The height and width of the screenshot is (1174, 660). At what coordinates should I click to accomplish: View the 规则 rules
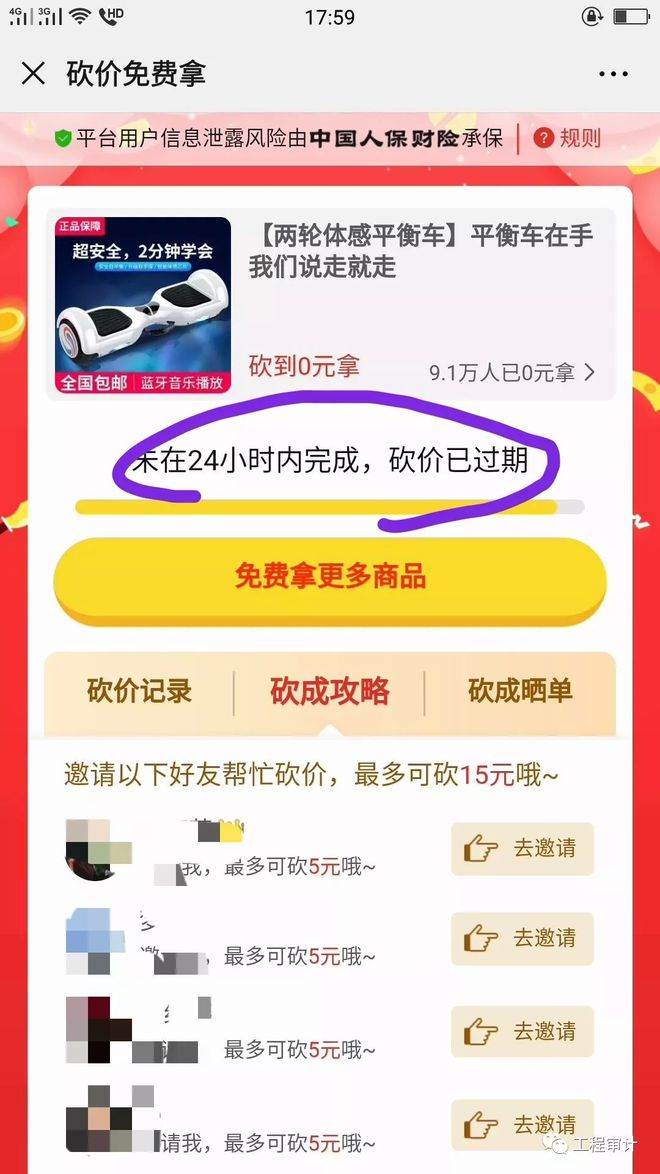(x=569, y=138)
